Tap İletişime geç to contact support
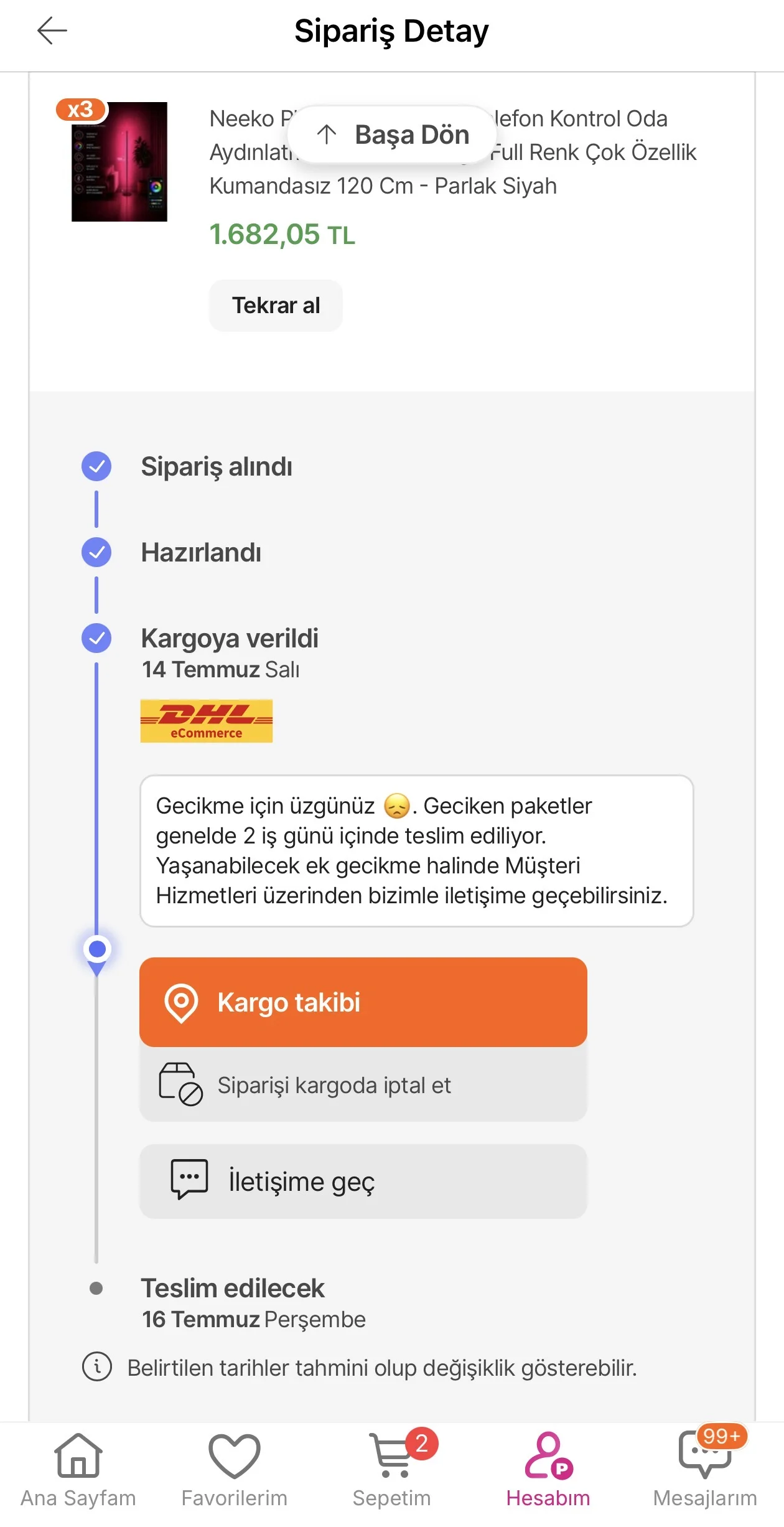The width and height of the screenshot is (784, 1527). click(x=363, y=1181)
